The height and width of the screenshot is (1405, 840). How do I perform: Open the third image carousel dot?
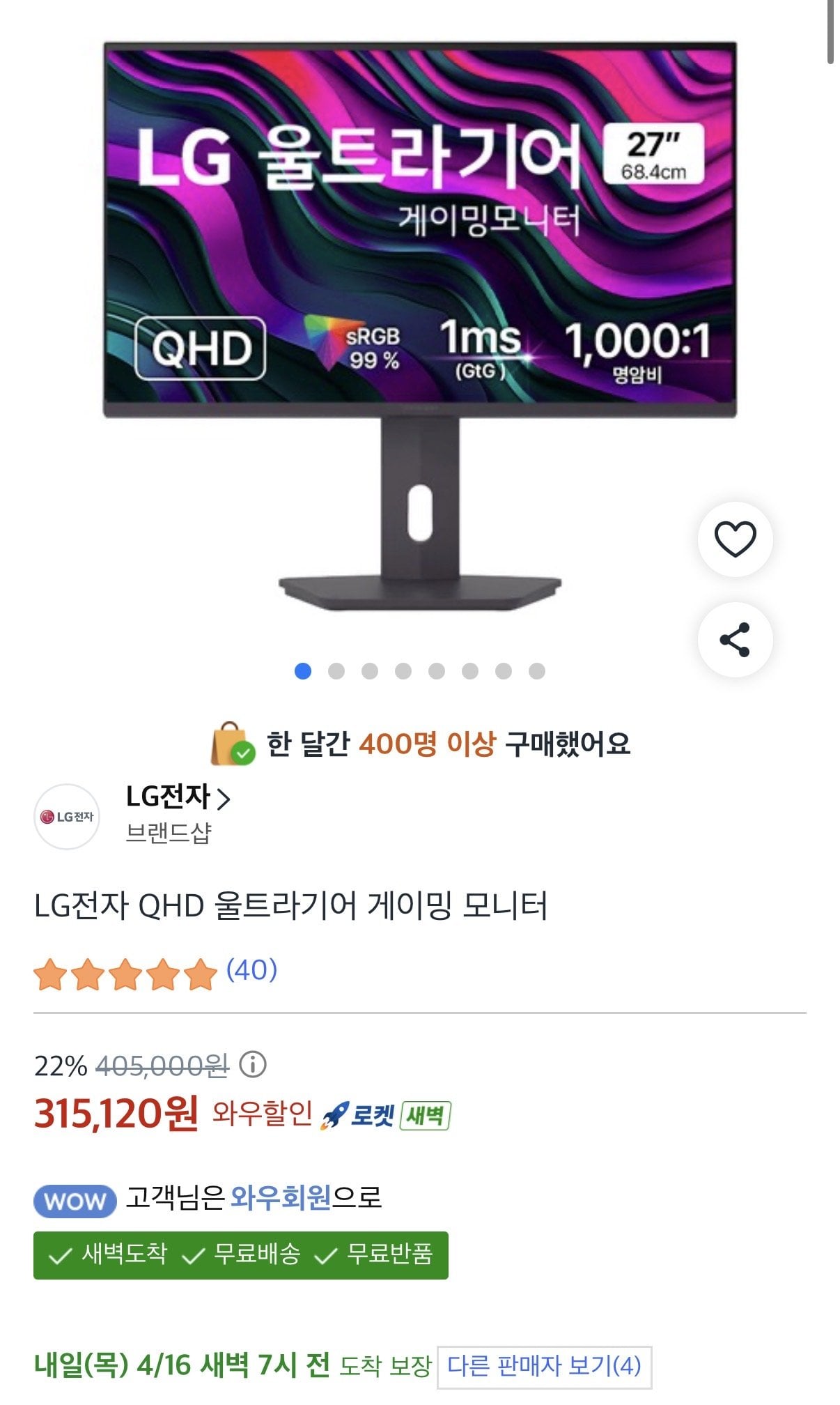pos(370,670)
